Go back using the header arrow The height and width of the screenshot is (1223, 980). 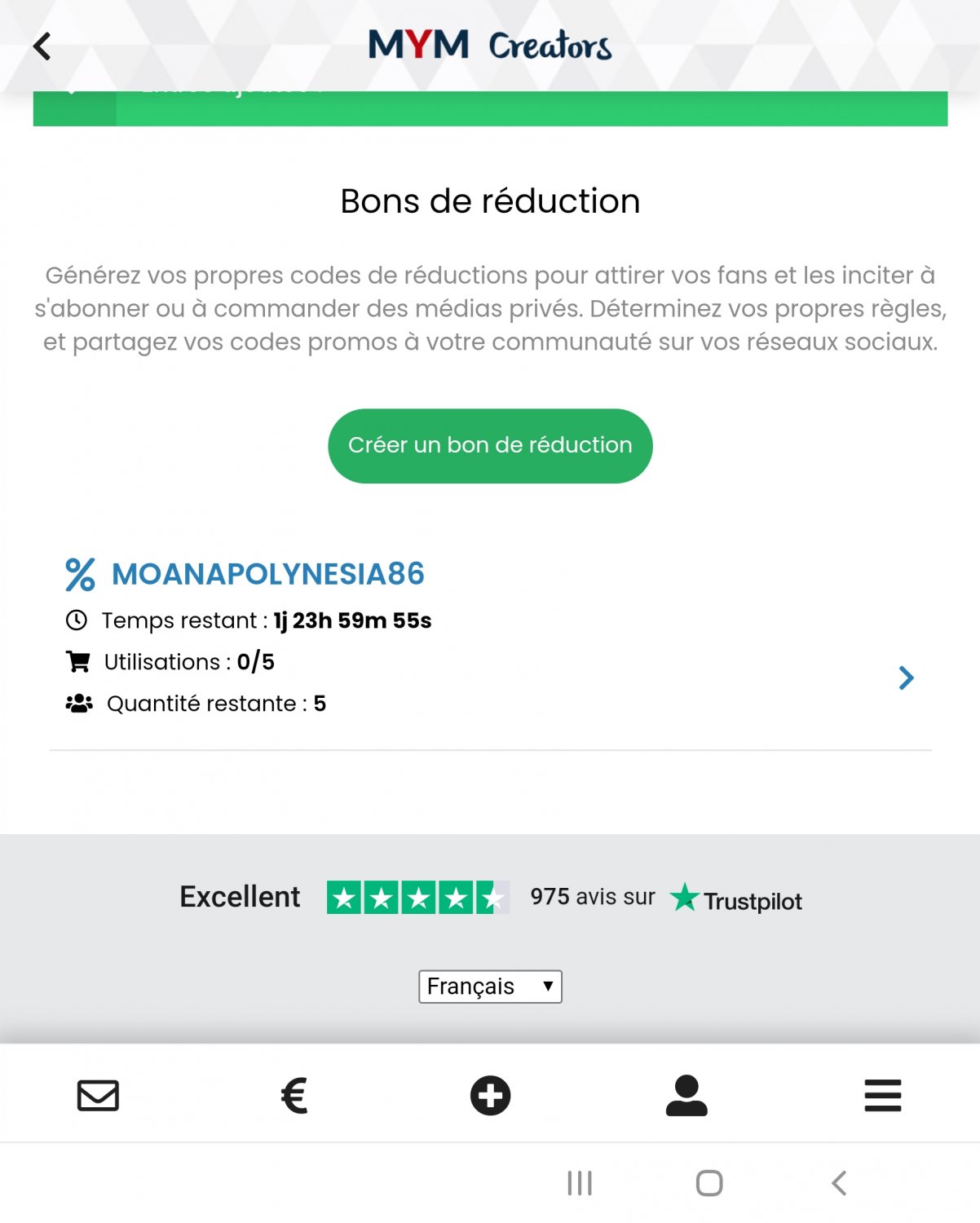42,46
